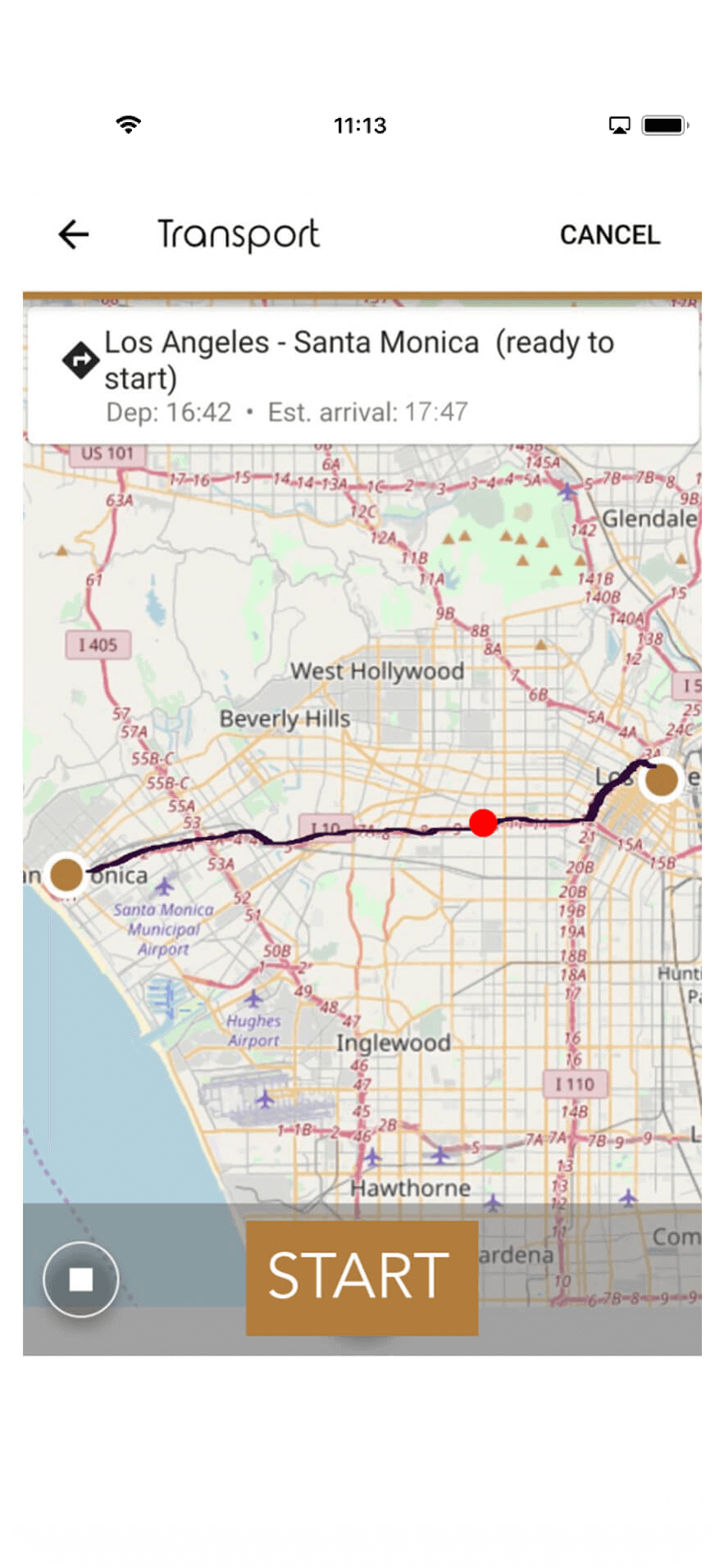Select the Los Angeles origin marker
Screen dimensions: 724x1568
tap(660, 779)
